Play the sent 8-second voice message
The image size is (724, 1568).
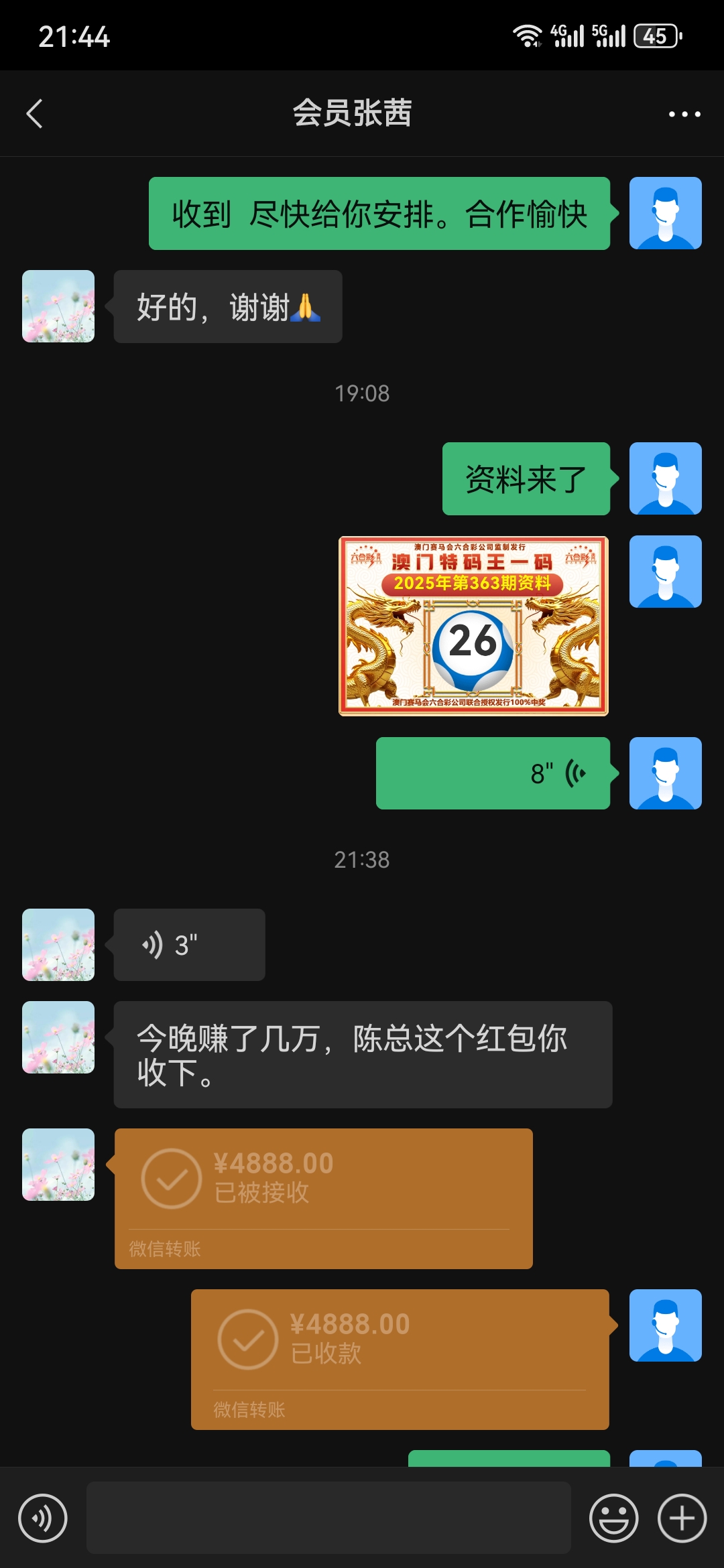coord(493,773)
